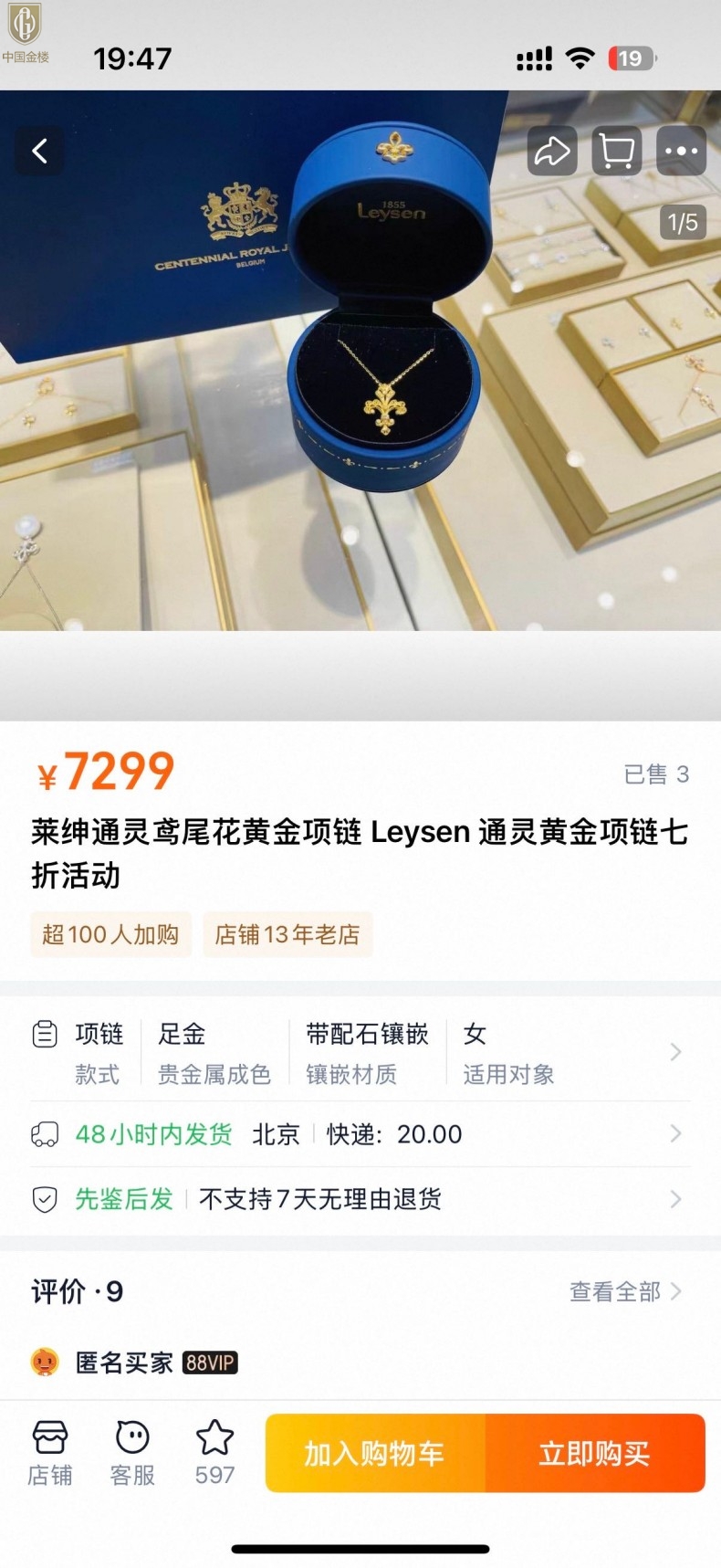Tap 加入购物车 to add to cart
This screenshot has width=721, height=1568.
(x=375, y=1453)
